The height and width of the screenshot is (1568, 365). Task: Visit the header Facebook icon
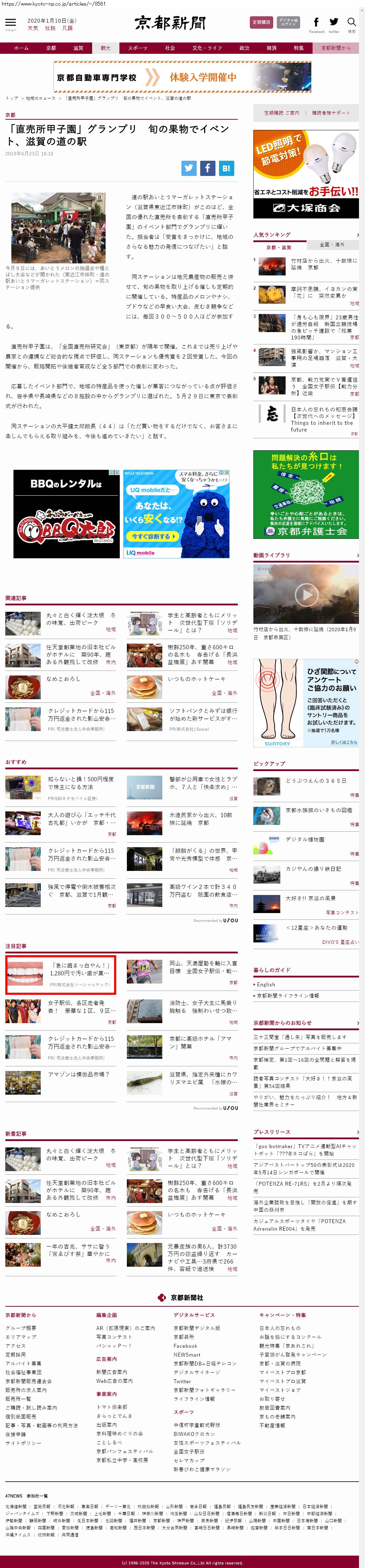pyautogui.click(x=316, y=23)
